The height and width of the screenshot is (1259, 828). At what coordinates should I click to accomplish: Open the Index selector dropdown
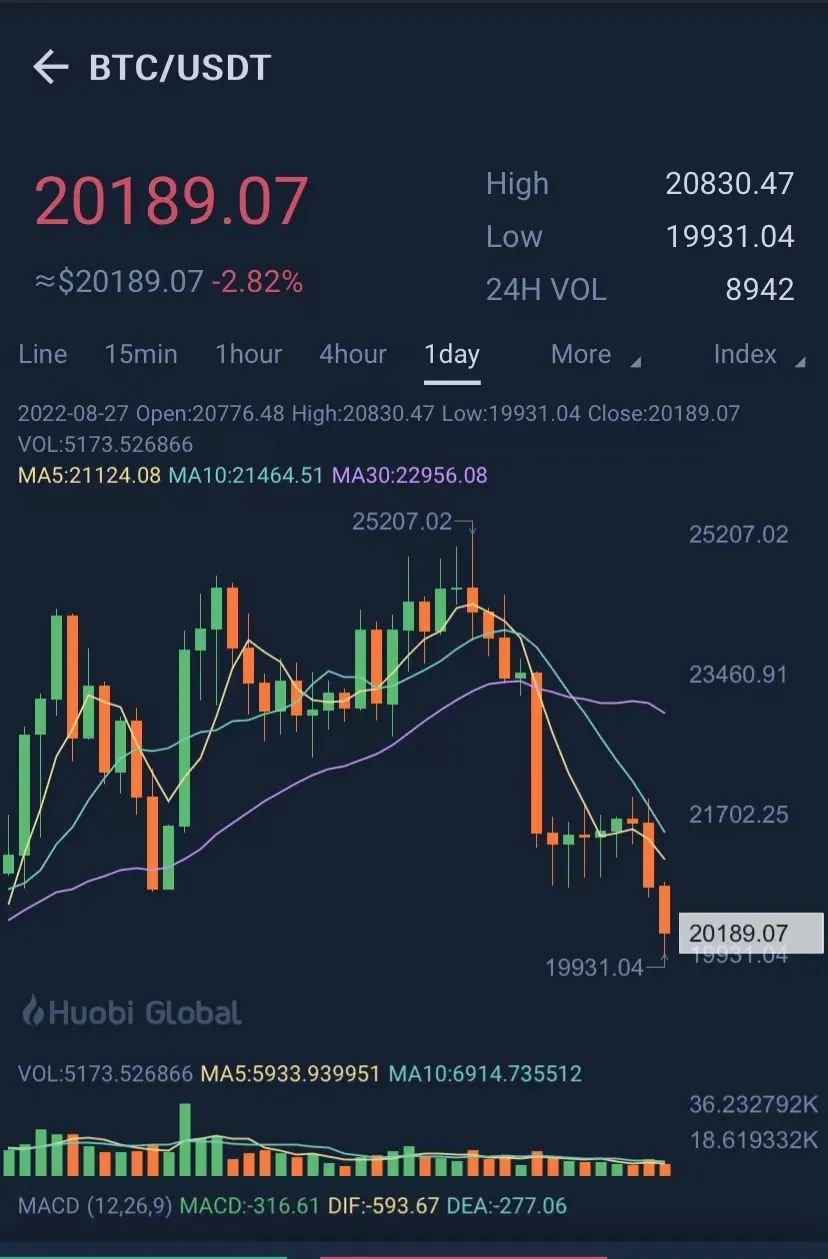click(745, 354)
